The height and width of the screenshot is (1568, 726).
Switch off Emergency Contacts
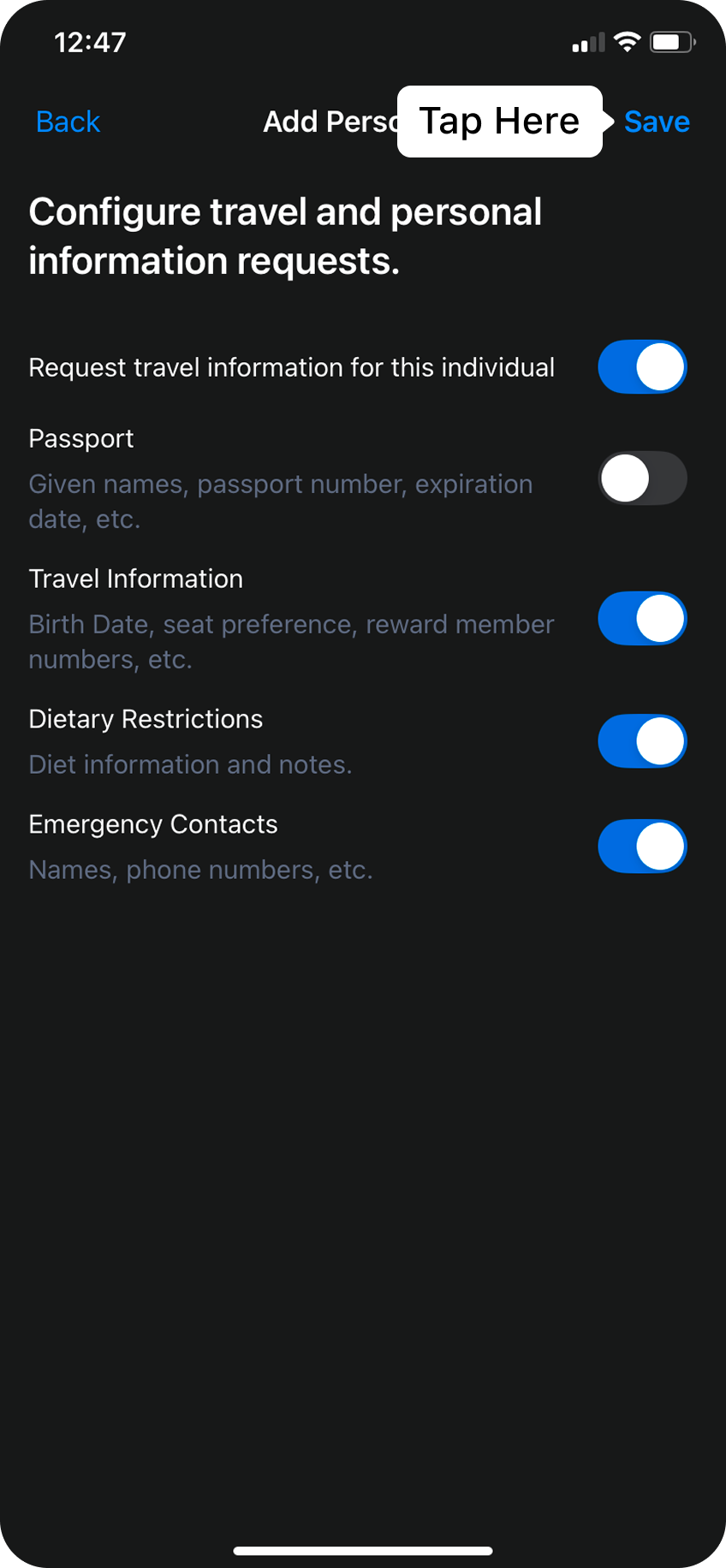[642, 846]
